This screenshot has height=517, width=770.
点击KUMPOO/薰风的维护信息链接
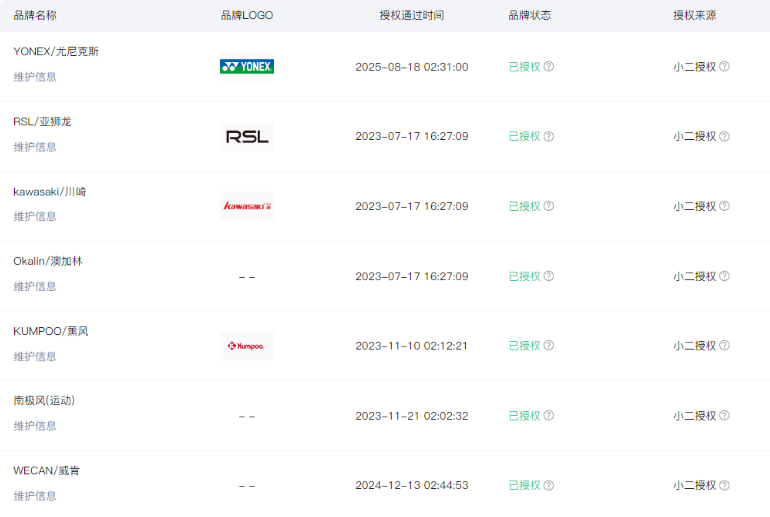coord(35,356)
